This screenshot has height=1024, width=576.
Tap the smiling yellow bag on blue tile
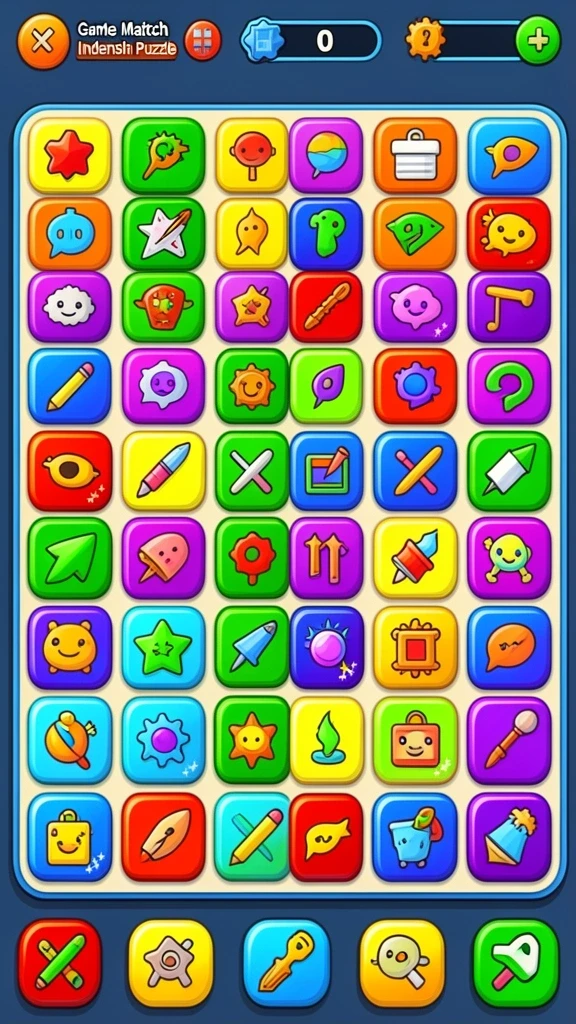(x=69, y=837)
